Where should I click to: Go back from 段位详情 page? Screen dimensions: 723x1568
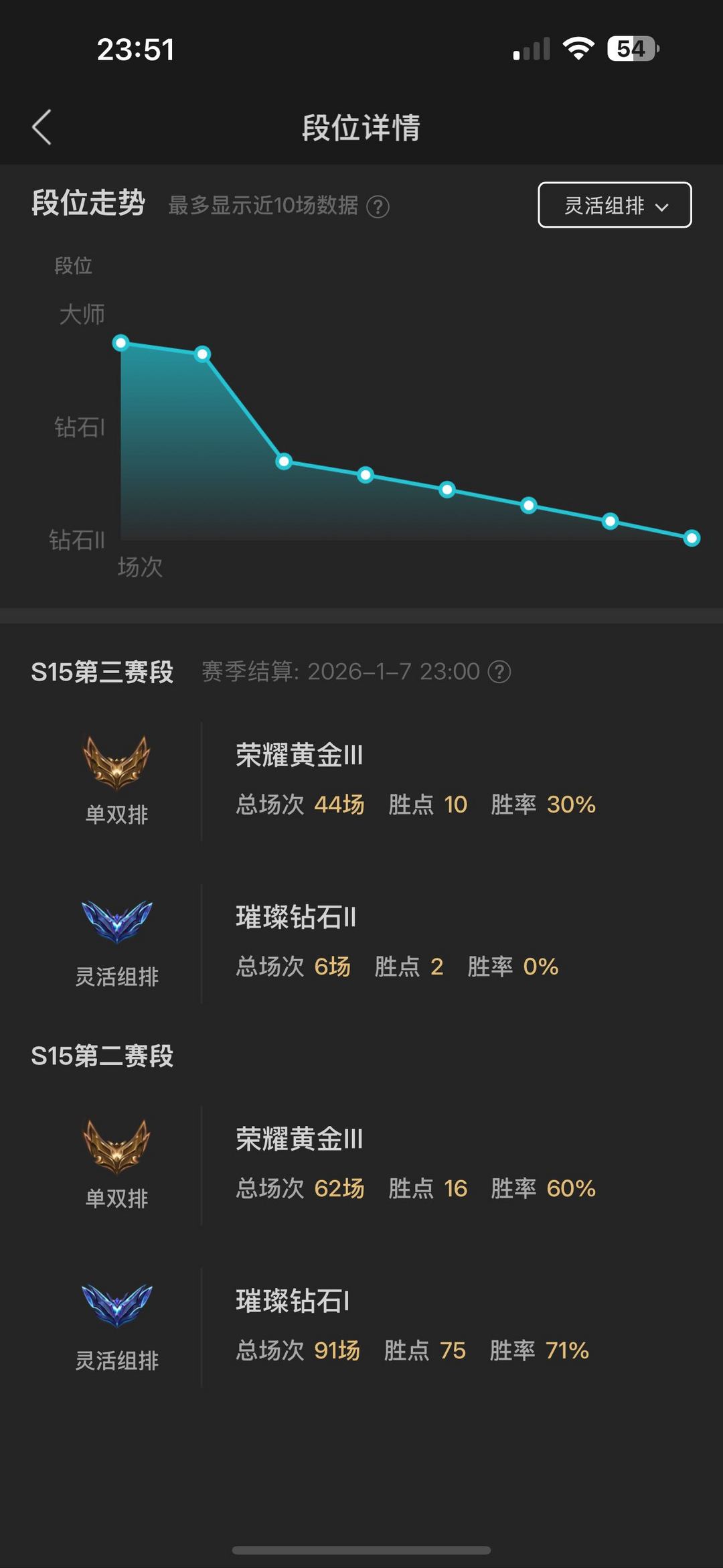point(42,127)
